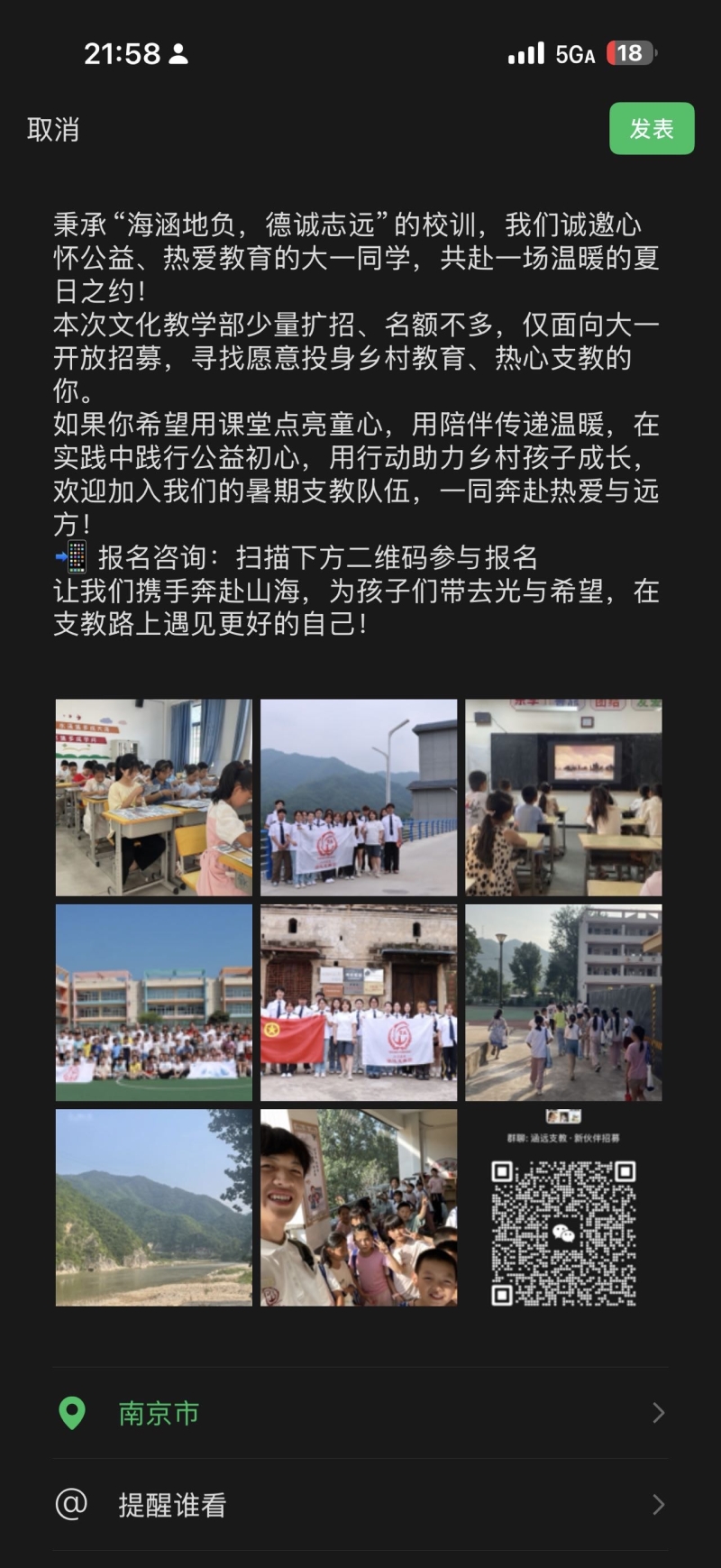Publish the post with 发表

point(651,129)
